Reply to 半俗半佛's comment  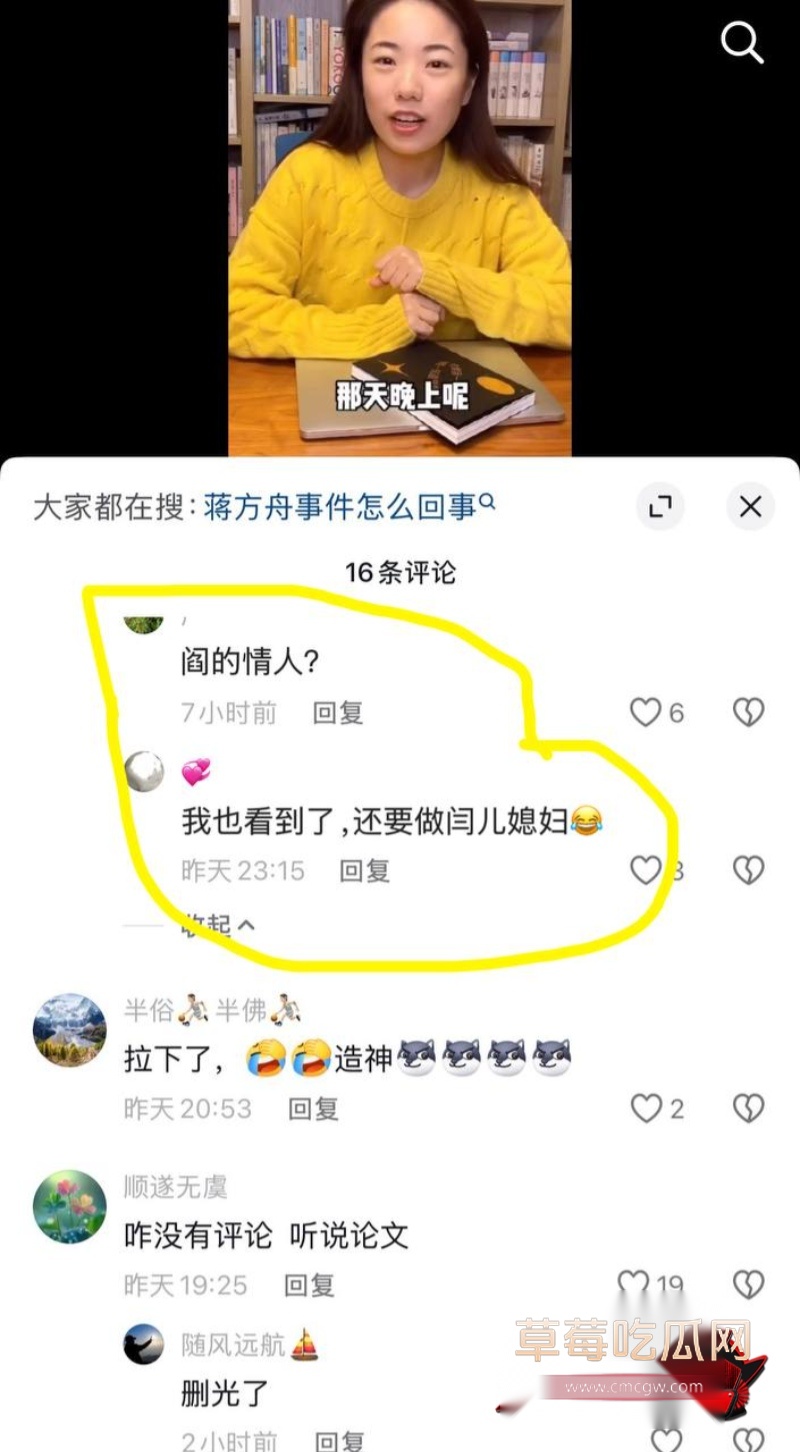313,1108
